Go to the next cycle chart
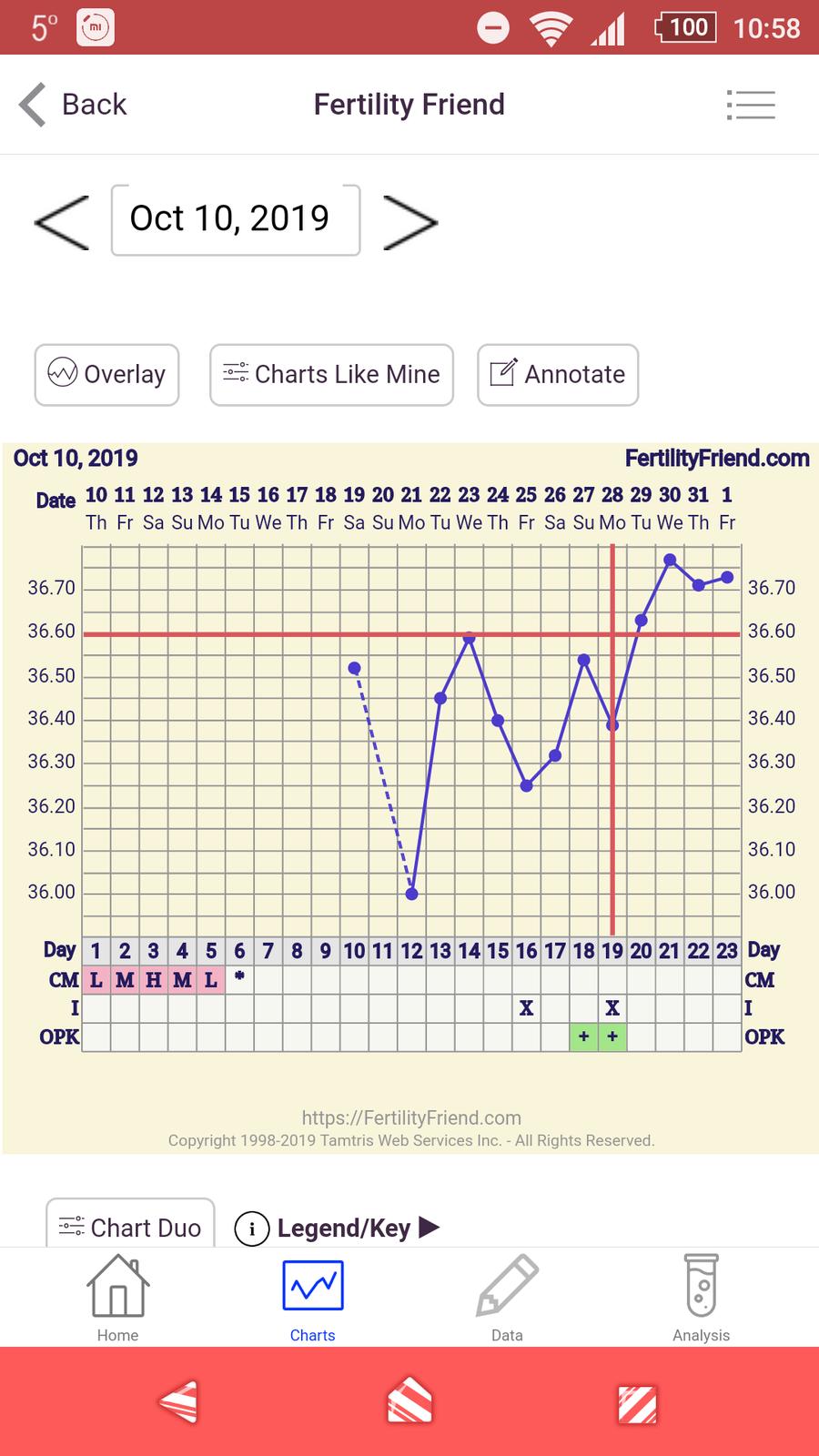Screen dimensions: 819x1456 pyautogui.click(x=410, y=221)
